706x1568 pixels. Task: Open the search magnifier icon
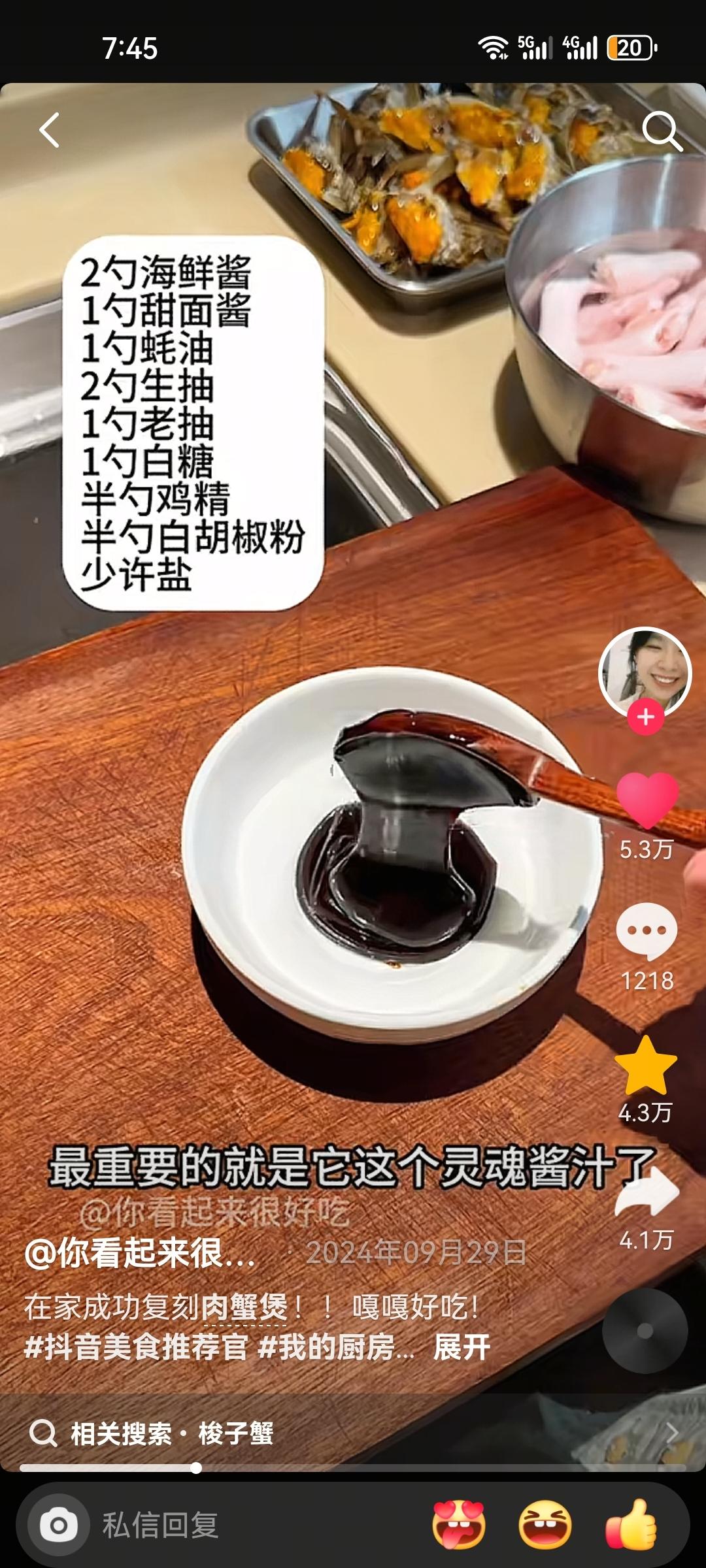pos(662,131)
